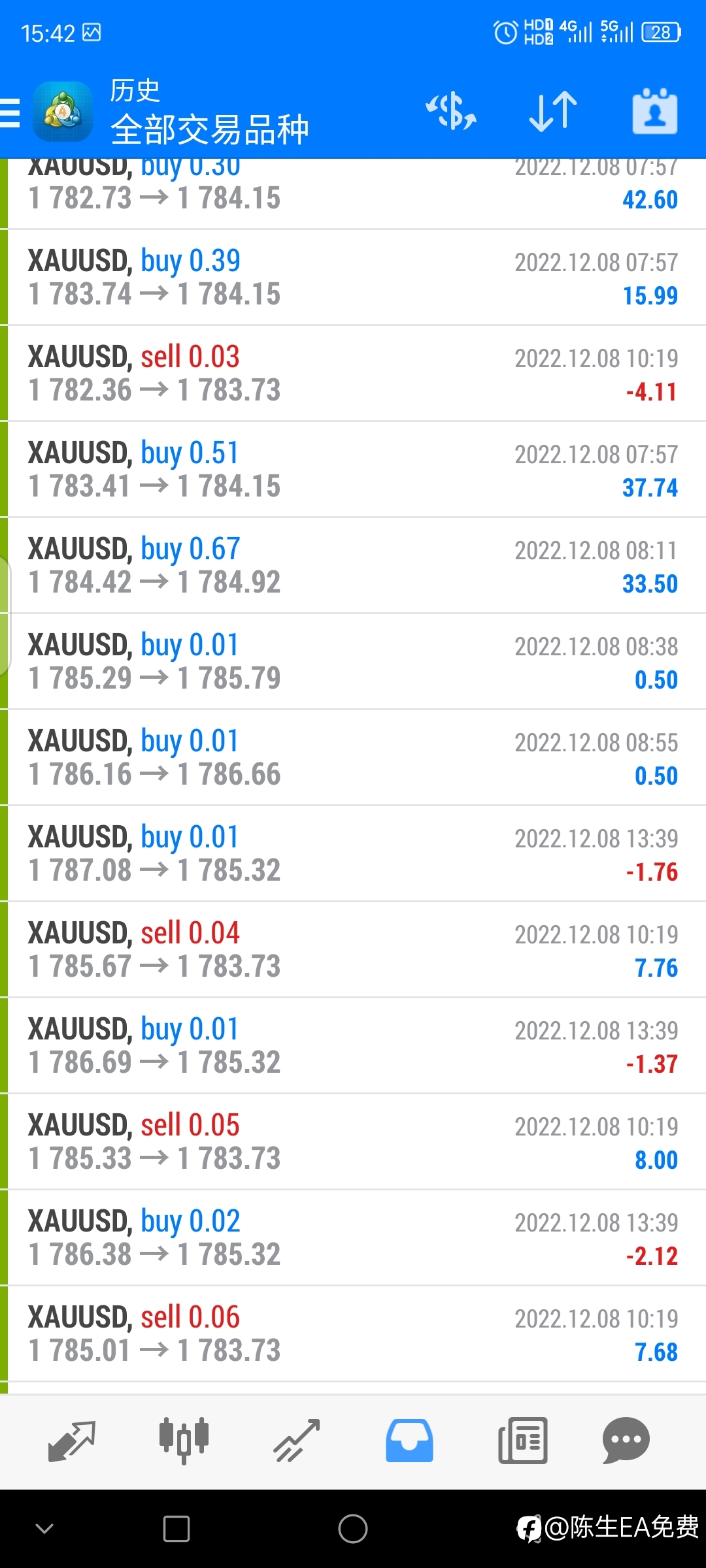Open the calendar date range picker
Image resolution: width=706 pixels, height=1568 pixels.
point(654,111)
